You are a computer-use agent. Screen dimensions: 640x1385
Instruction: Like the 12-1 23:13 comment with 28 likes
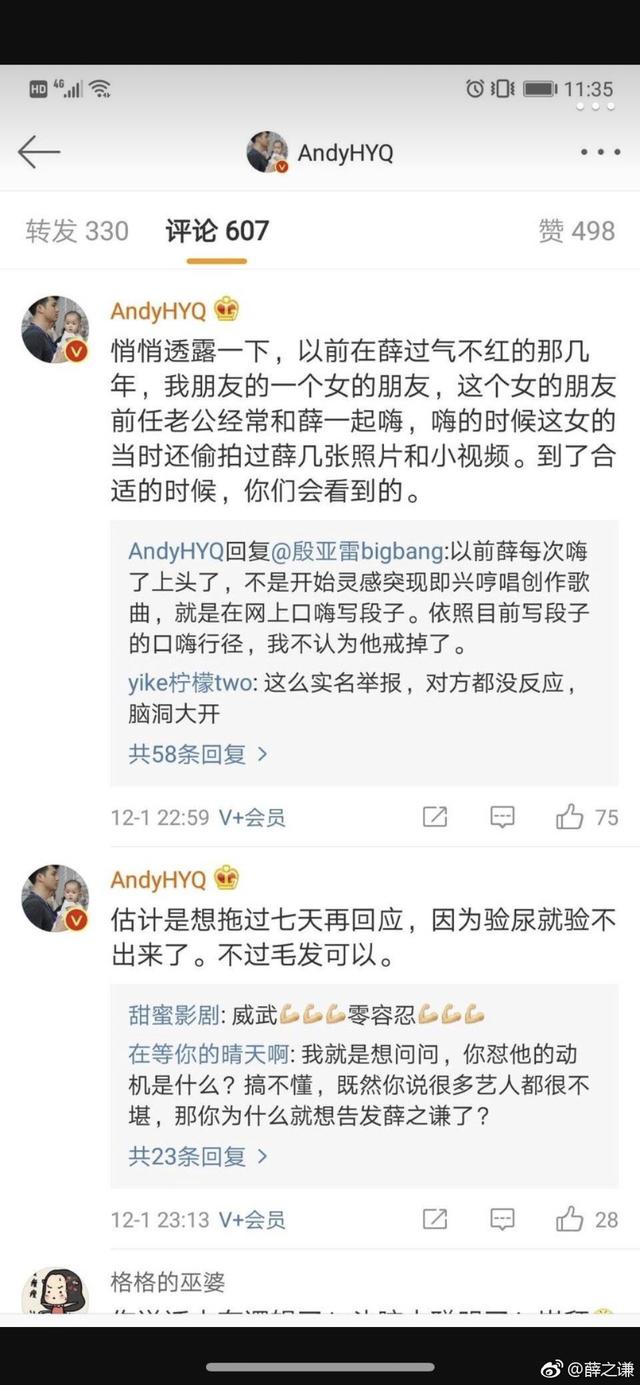pos(587,1219)
